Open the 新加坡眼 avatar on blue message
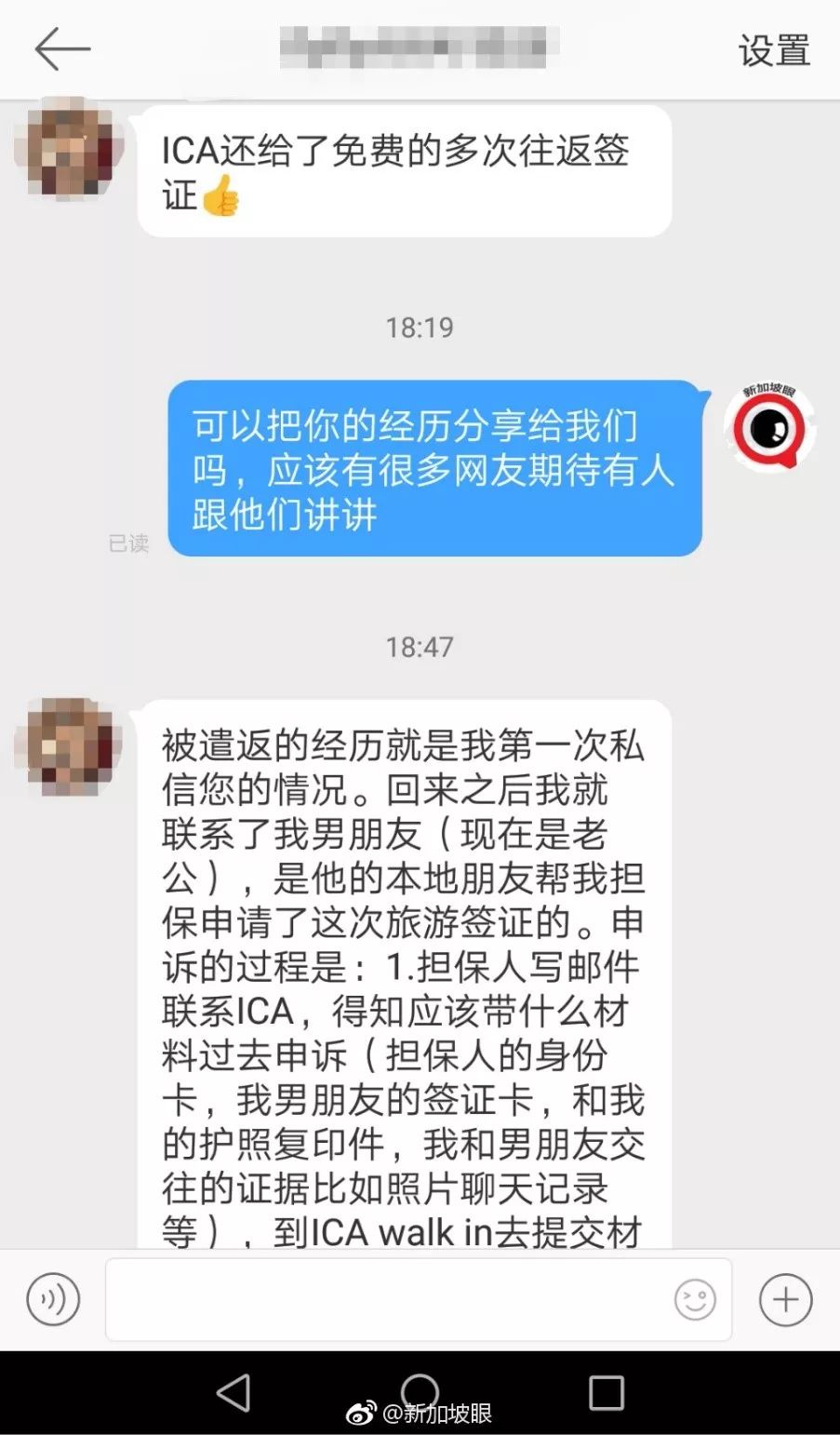Viewport: 840px width, 1435px height. coord(769,428)
